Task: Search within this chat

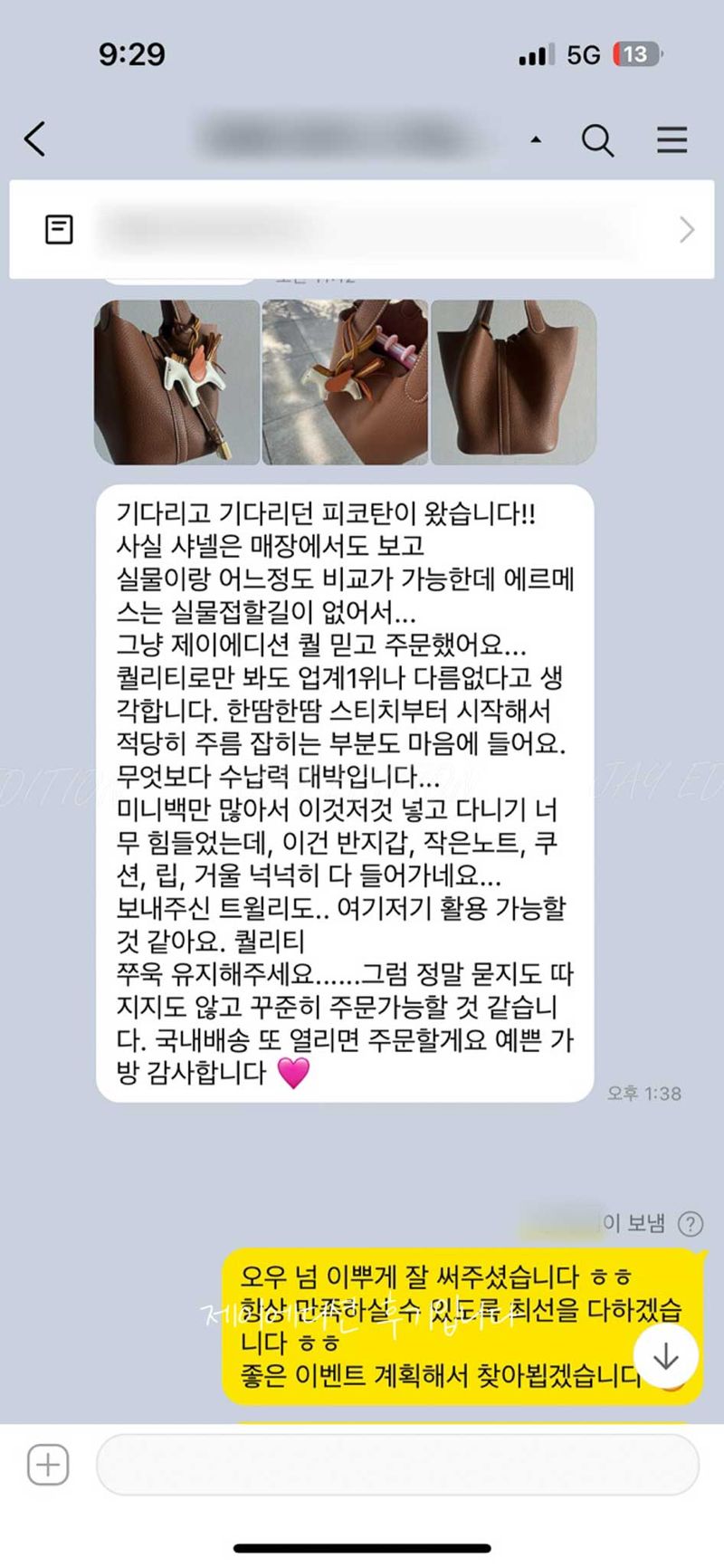Action: [597, 140]
